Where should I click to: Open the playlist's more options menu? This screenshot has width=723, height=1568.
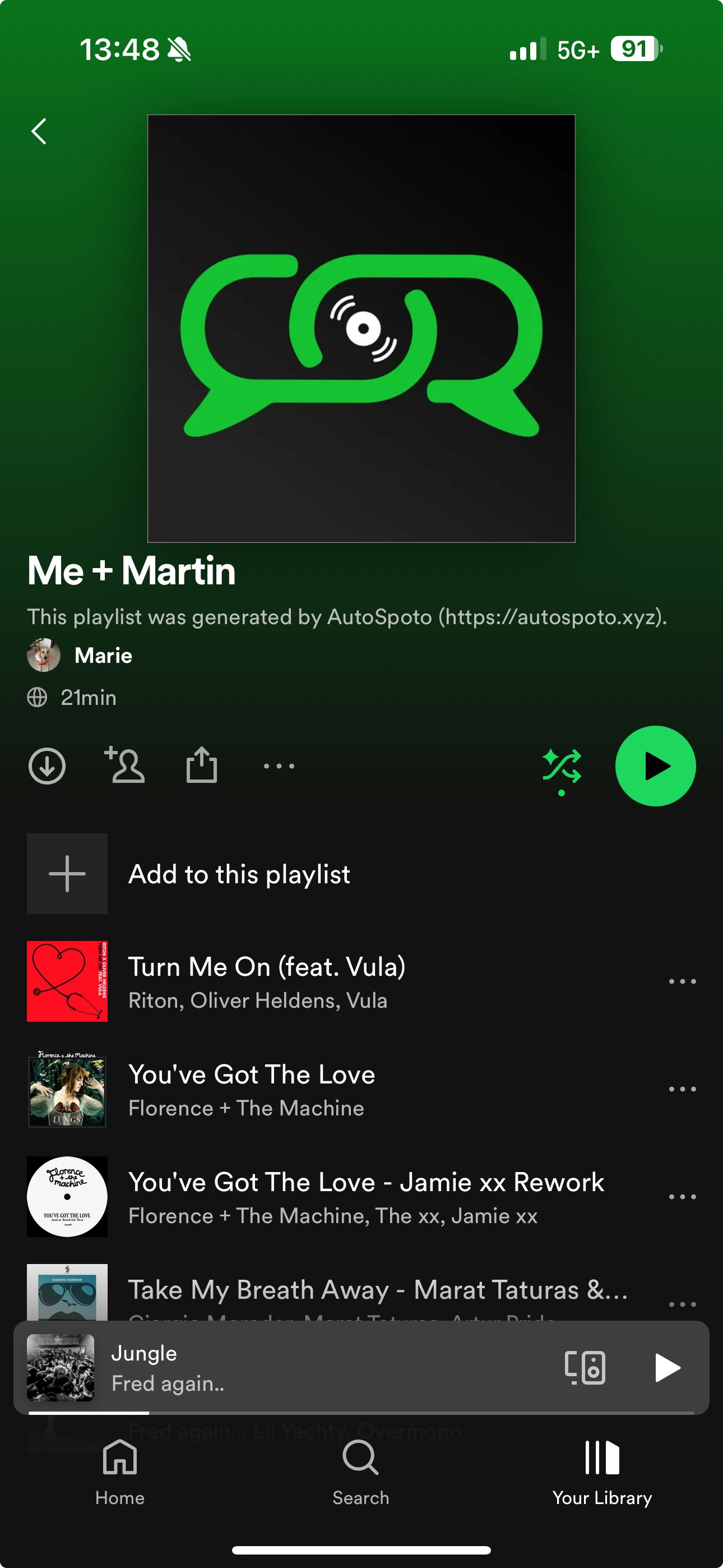(279, 765)
